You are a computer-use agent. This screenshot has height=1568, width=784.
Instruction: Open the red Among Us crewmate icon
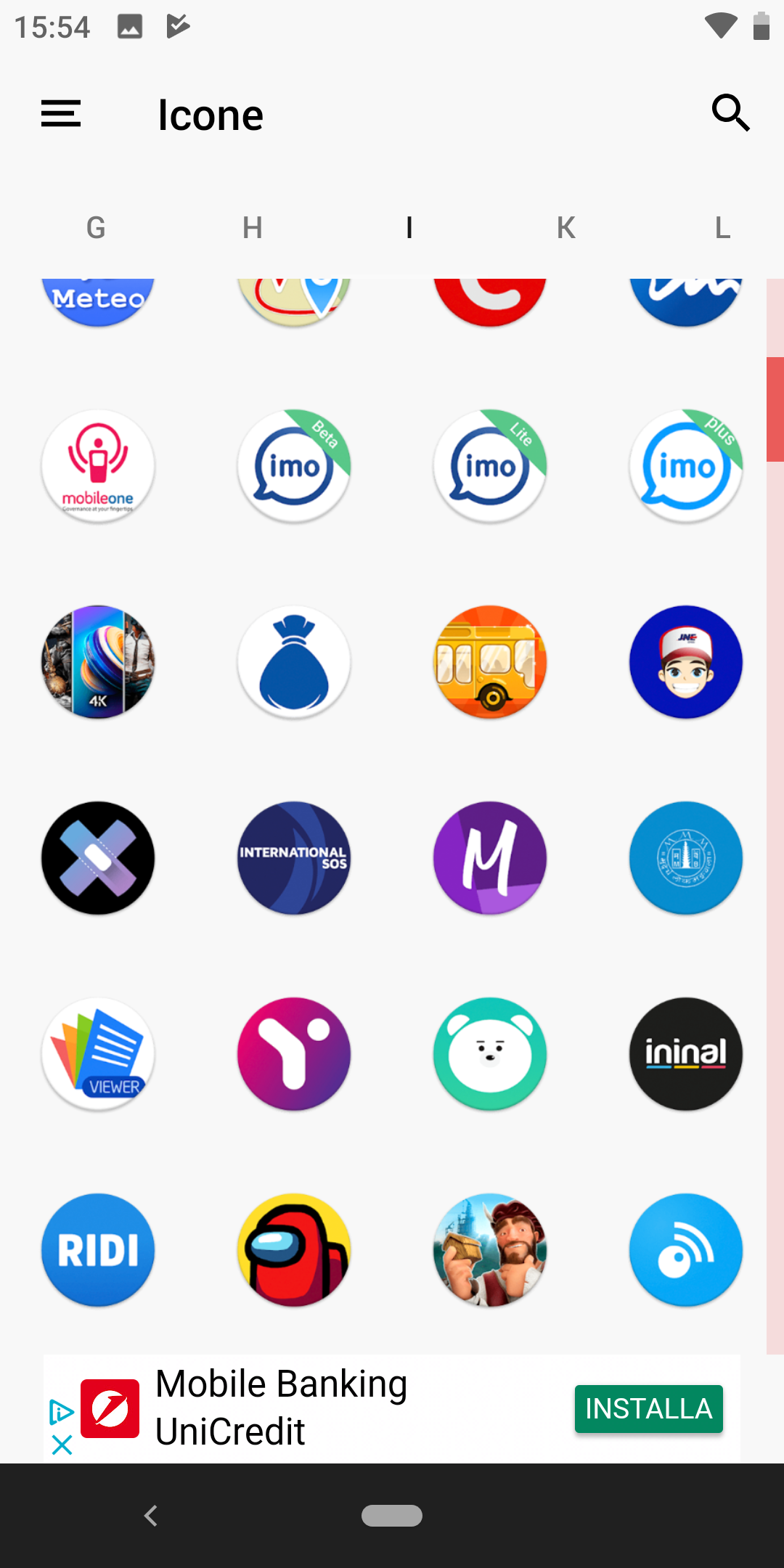294,1250
